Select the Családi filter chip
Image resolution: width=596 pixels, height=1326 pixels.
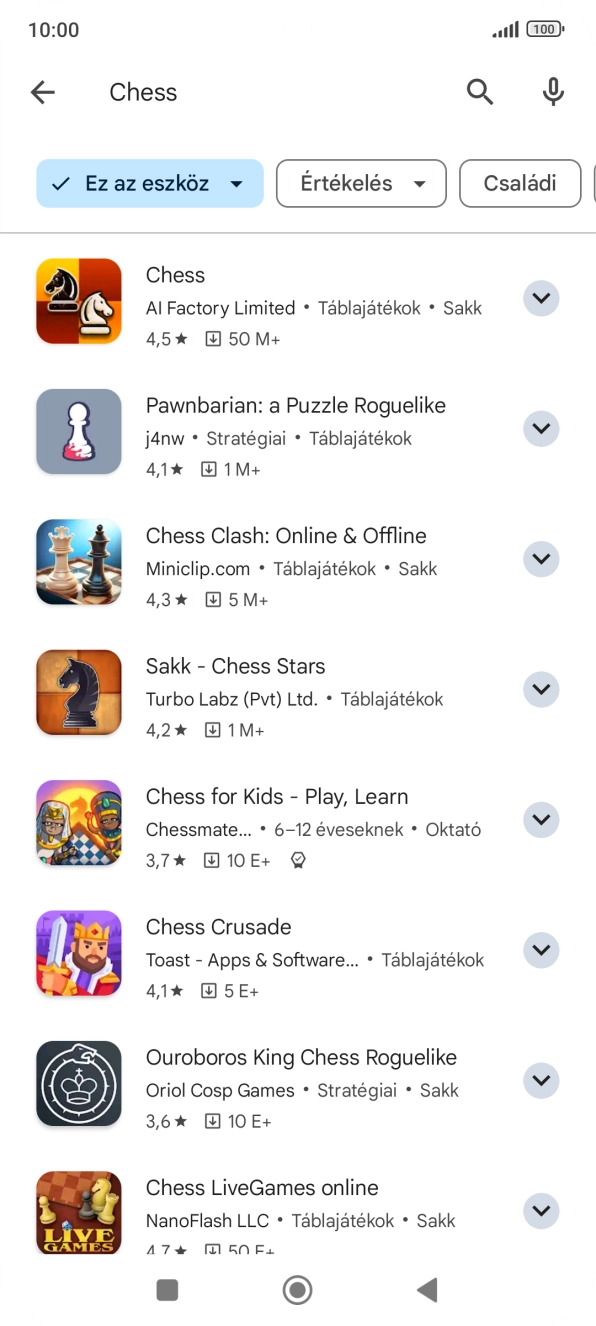click(x=520, y=184)
